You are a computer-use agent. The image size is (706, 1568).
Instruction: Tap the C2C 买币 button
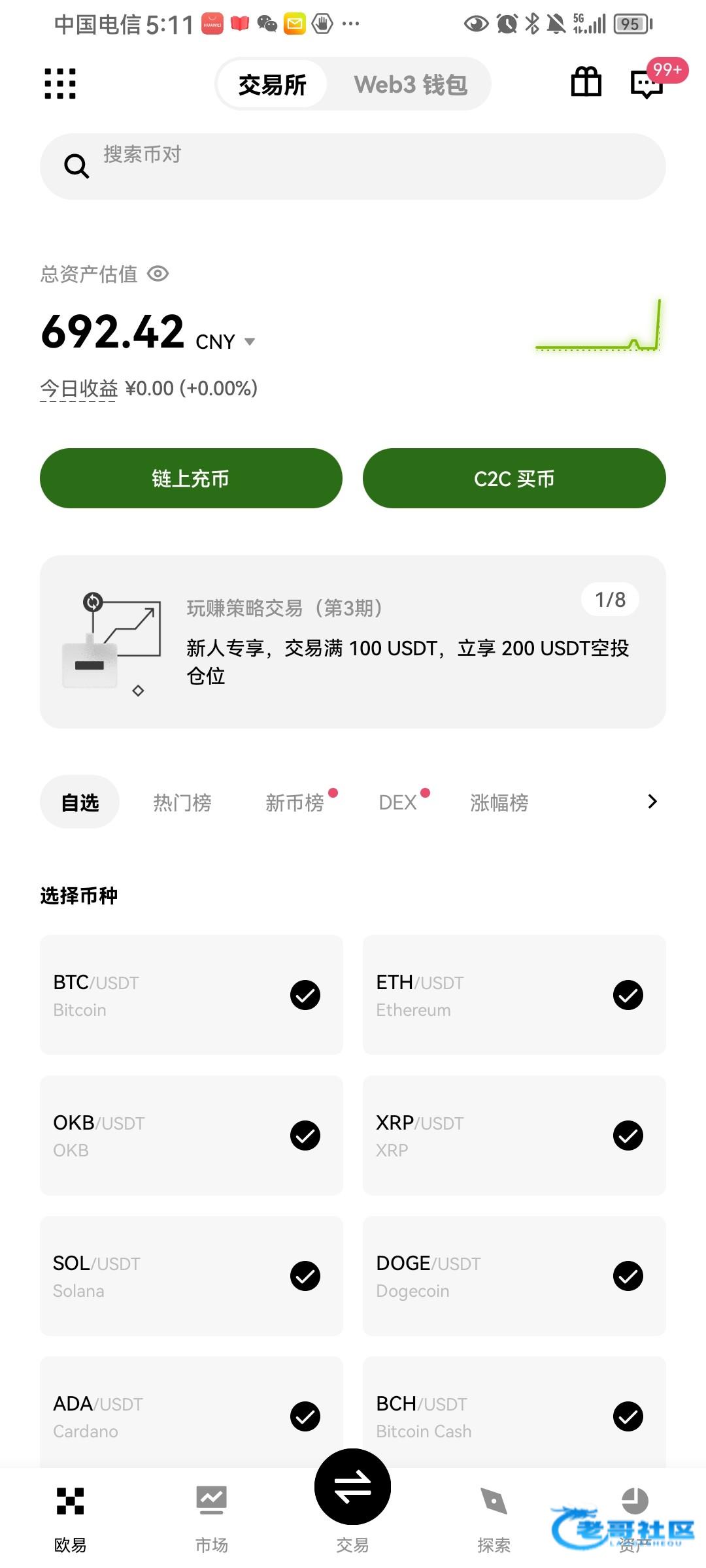pos(514,478)
